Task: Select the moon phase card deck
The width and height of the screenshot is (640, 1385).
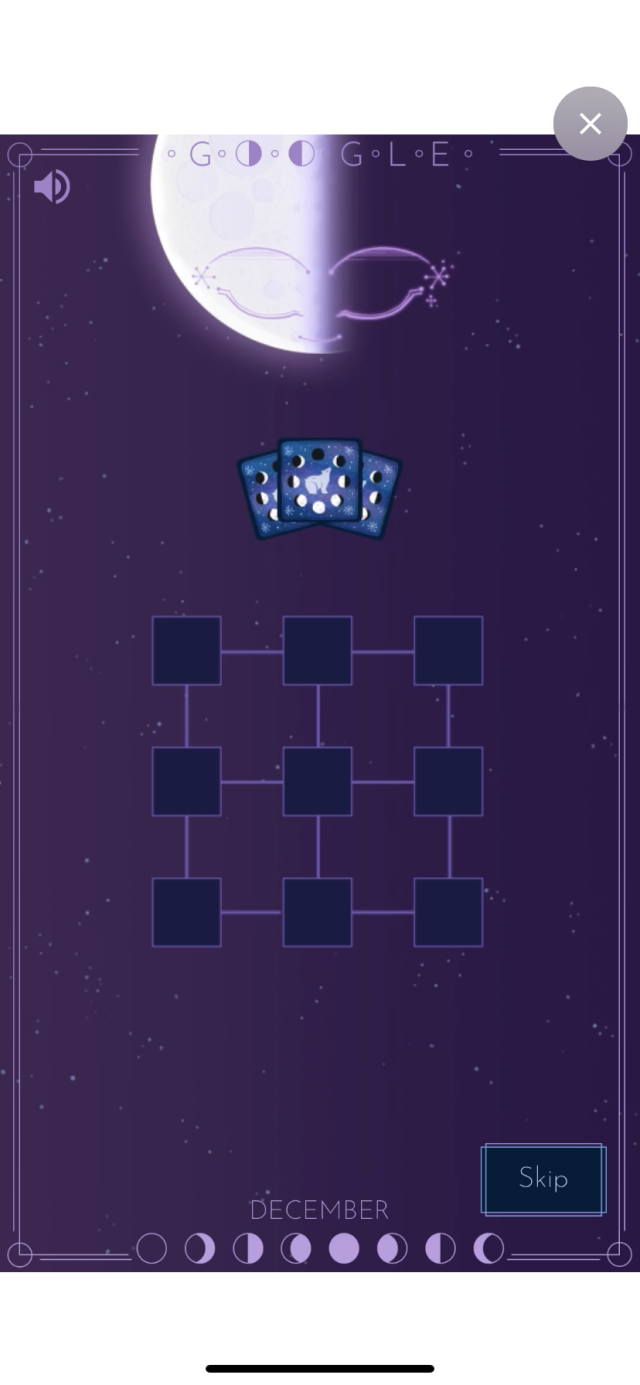Action: pyautogui.click(x=319, y=488)
